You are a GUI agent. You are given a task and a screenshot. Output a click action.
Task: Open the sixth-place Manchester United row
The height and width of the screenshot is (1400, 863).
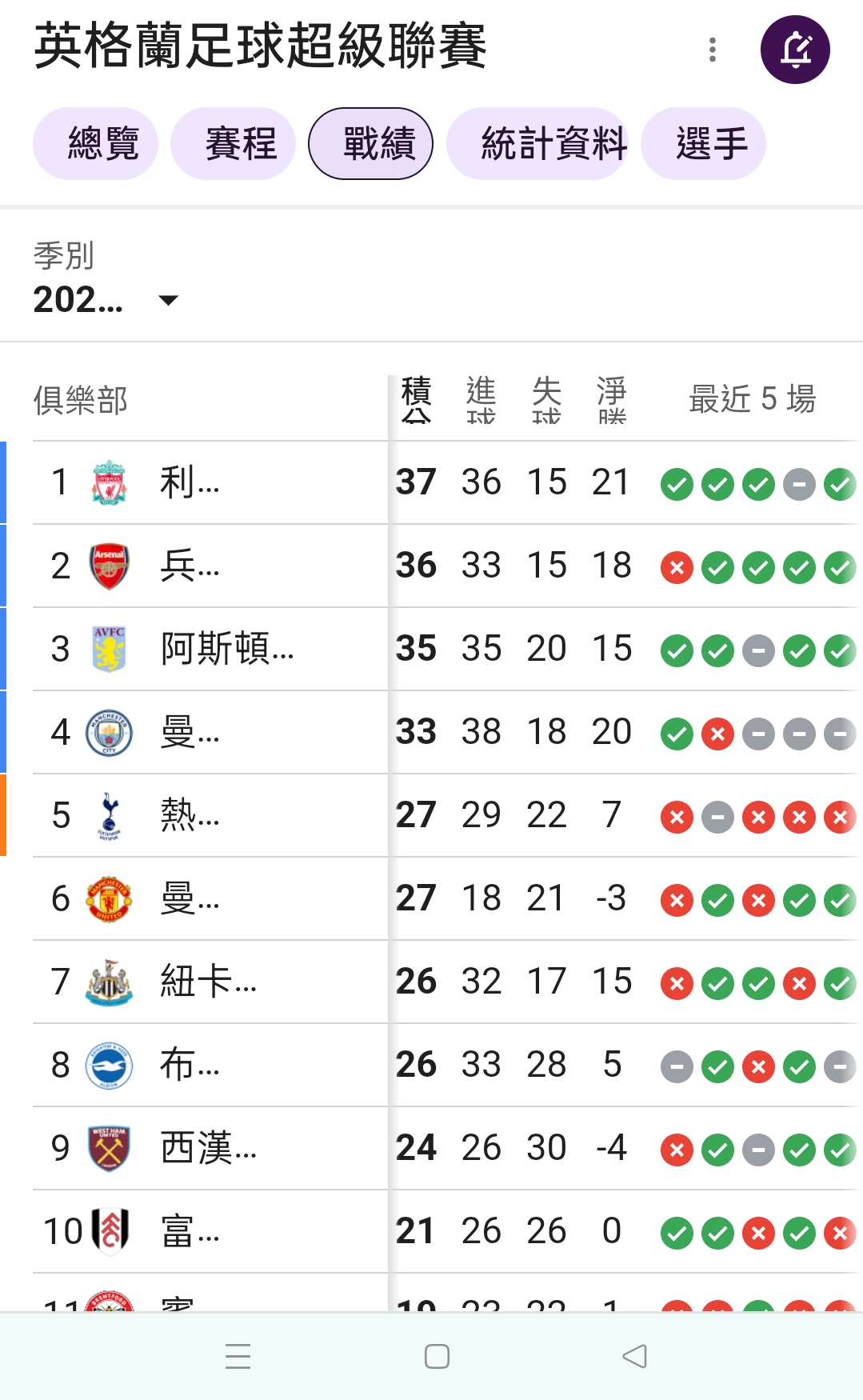tap(432, 898)
